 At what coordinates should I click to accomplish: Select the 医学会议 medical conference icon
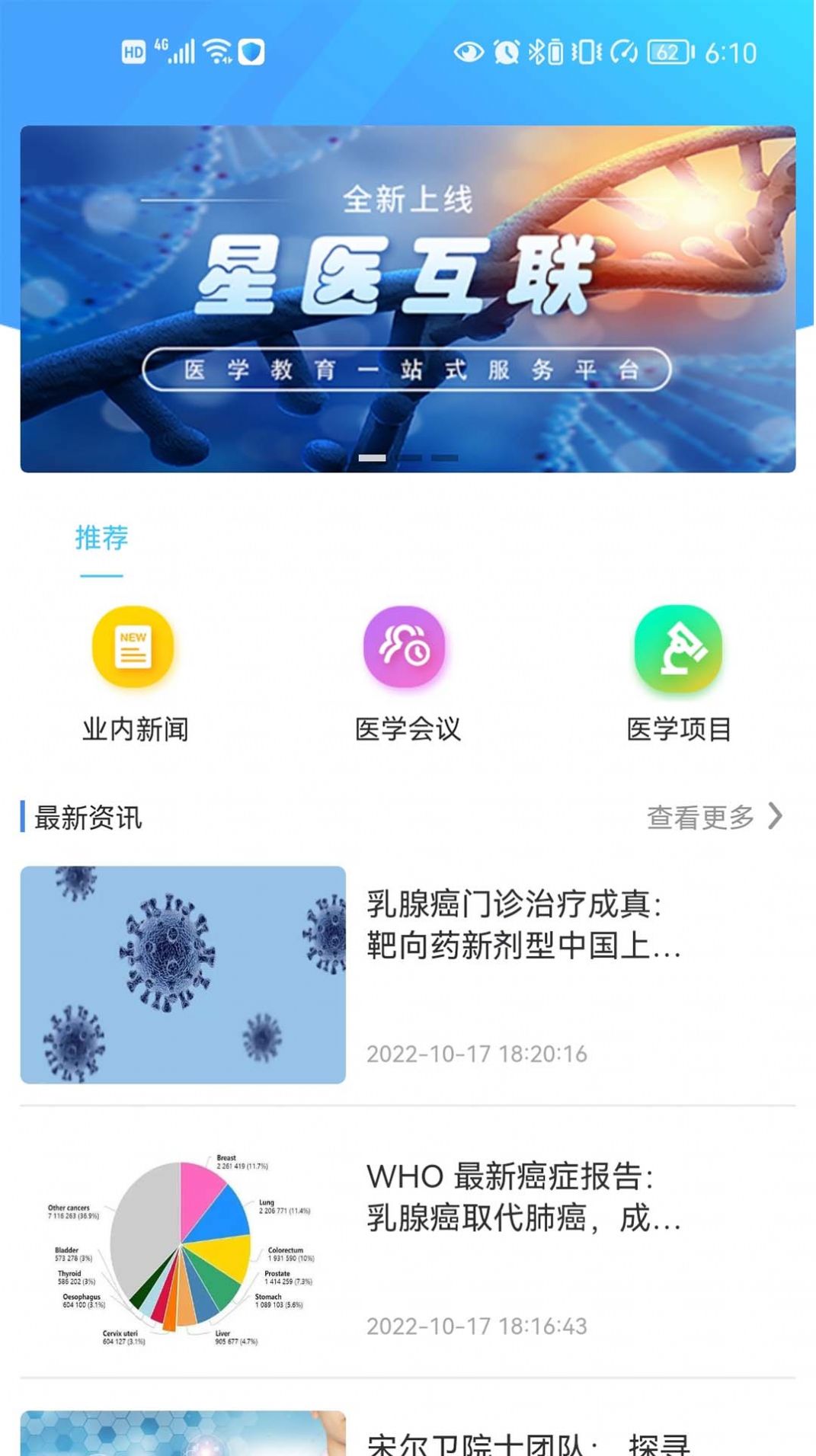[x=406, y=646]
